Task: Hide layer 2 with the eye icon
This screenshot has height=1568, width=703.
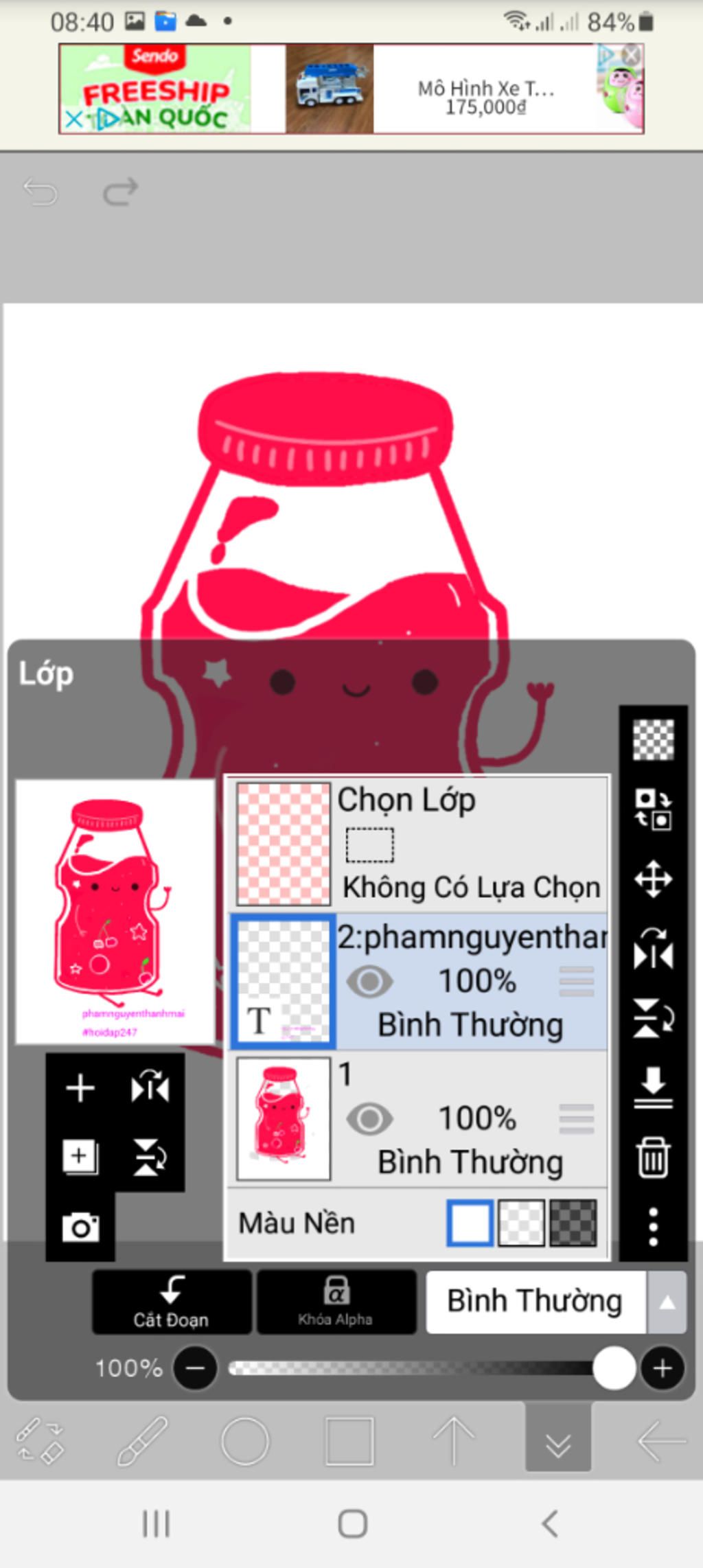Action: pyautogui.click(x=369, y=982)
